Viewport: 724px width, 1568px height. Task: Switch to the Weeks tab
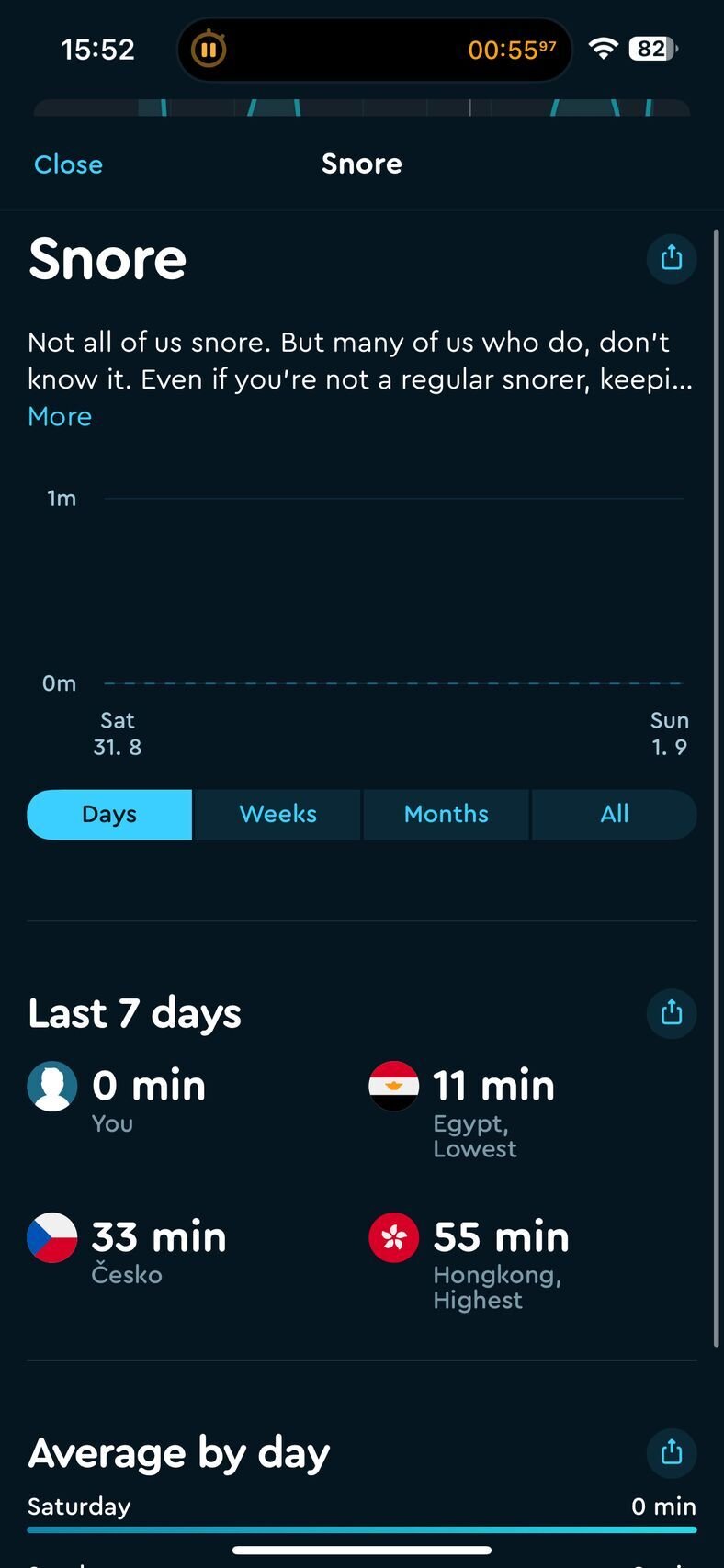coord(277,814)
